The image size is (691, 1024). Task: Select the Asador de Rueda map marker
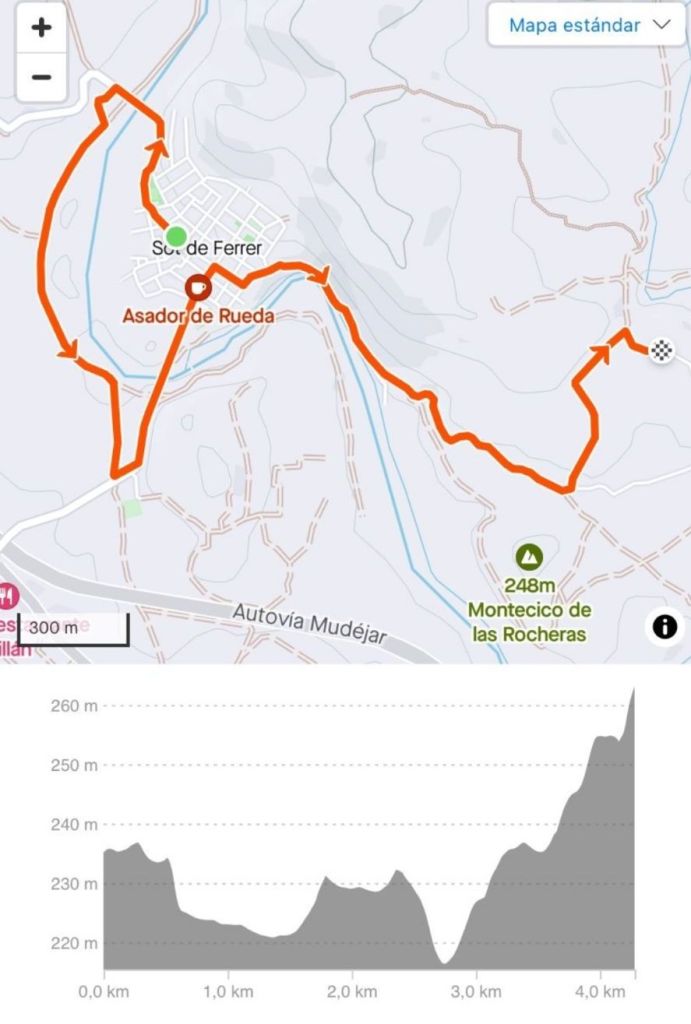[198, 288]
